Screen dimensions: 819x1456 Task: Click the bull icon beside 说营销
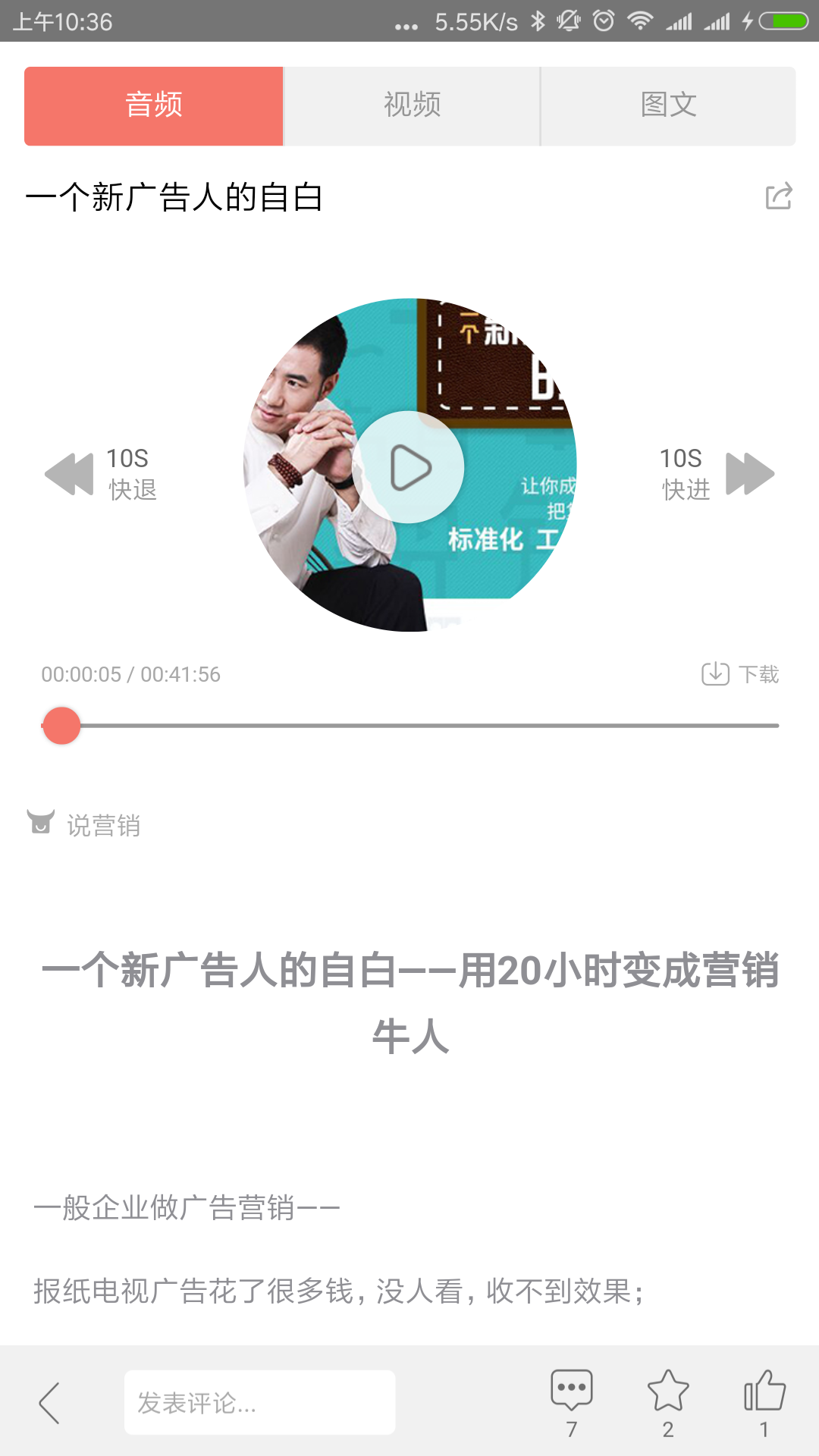42,825
